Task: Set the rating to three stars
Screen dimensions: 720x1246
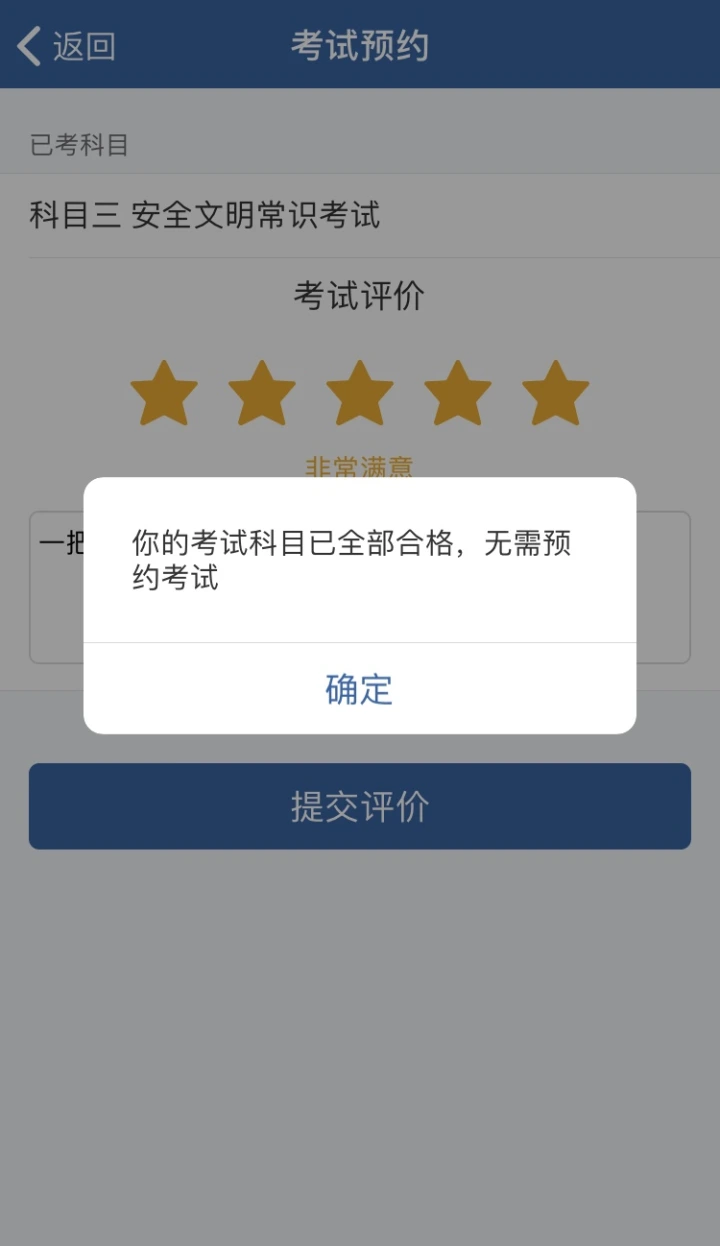Action: click(360, 394)
